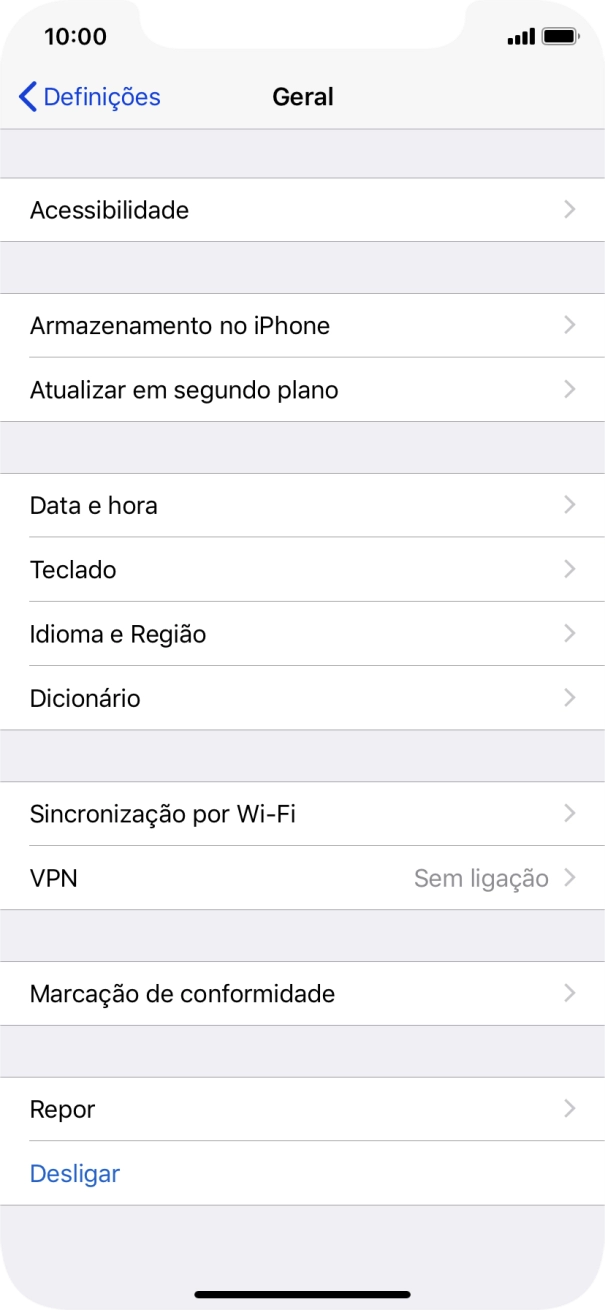View Marcação de conformidade
605x1310 pixels.
(302, 994)
